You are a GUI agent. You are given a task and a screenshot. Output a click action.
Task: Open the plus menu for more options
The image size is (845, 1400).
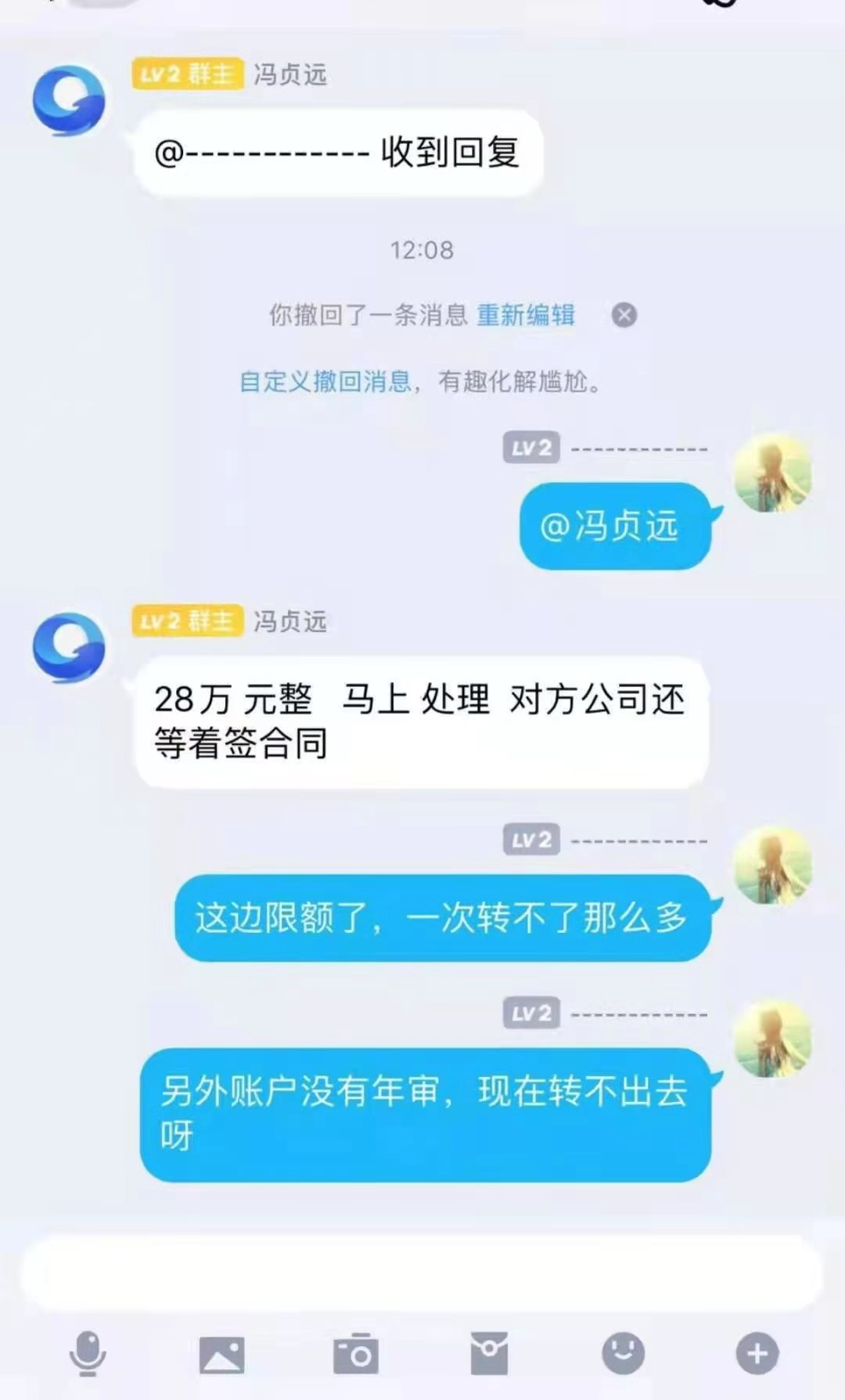tap(757, 1353)
